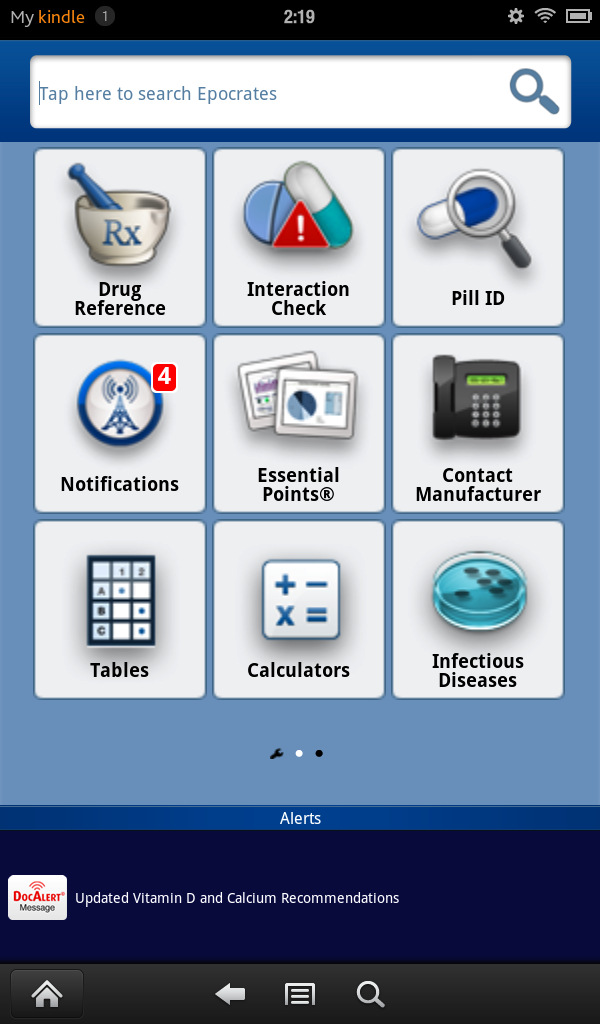Tap the magnifying glass search icon
This screenshot has width=600, height=1024.
(534, 92)
